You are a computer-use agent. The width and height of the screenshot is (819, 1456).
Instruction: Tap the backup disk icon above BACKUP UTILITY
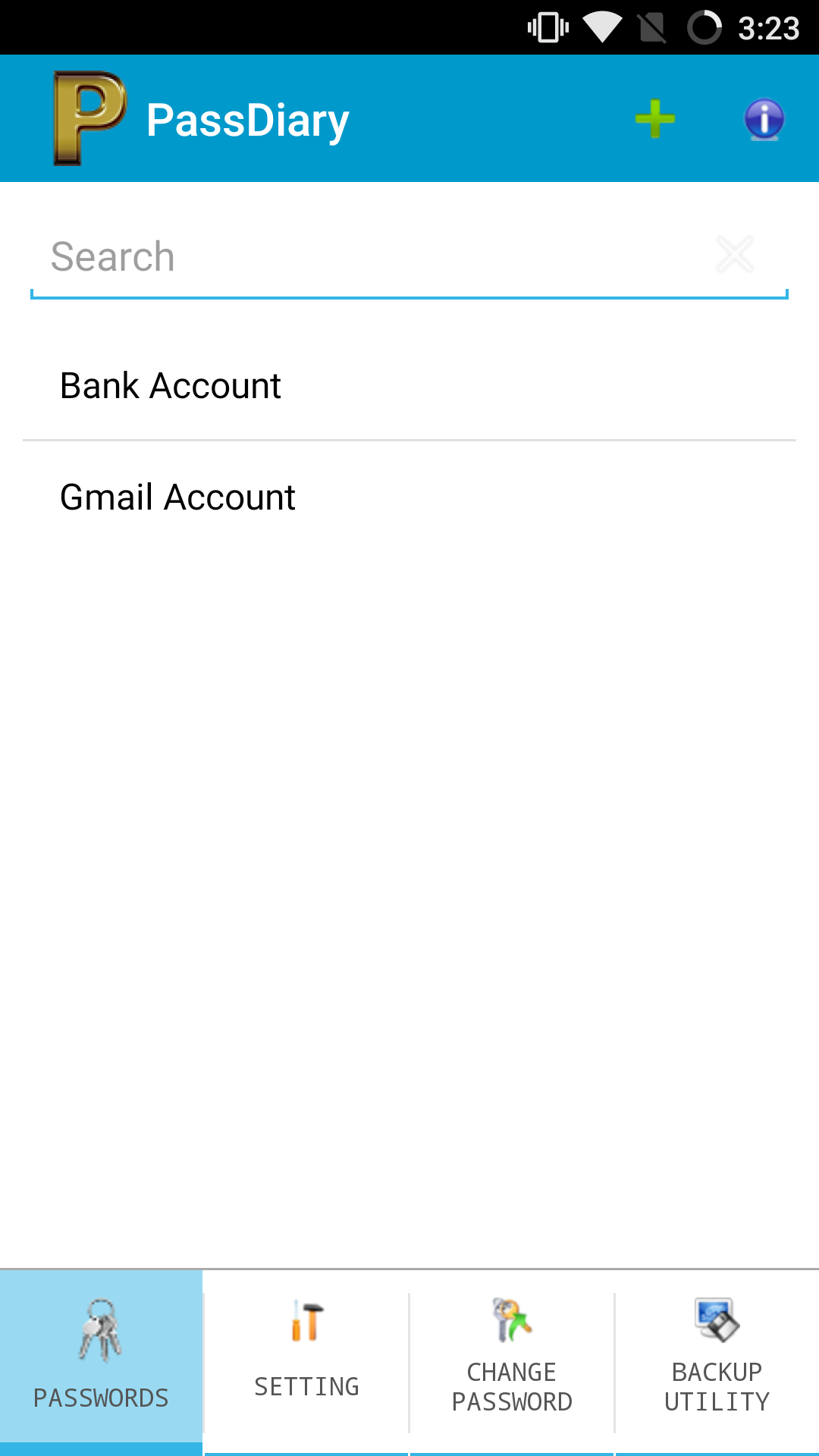coord(715,1319)
